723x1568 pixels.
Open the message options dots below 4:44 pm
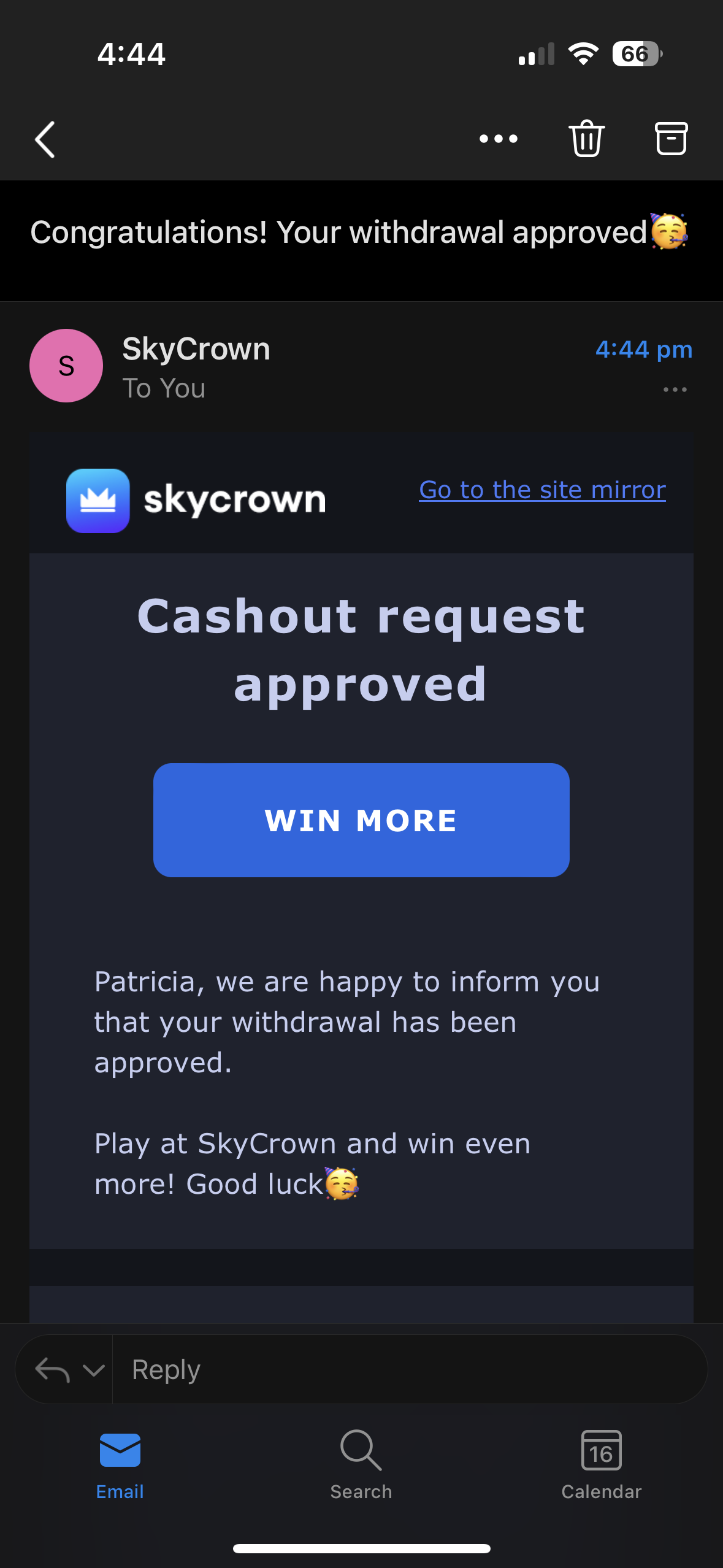coord(675,390)
